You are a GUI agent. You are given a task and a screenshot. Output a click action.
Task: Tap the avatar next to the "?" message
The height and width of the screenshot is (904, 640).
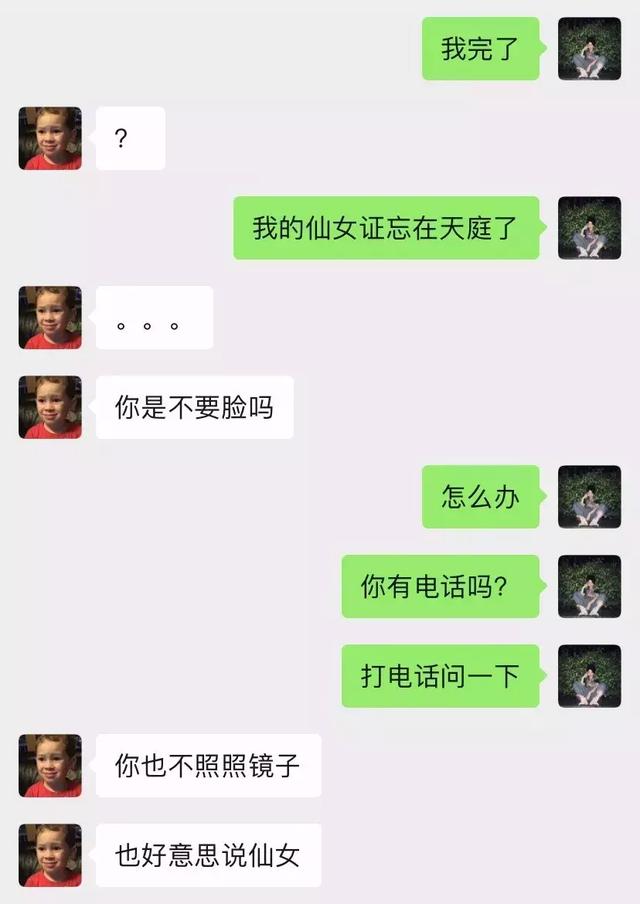50,138
